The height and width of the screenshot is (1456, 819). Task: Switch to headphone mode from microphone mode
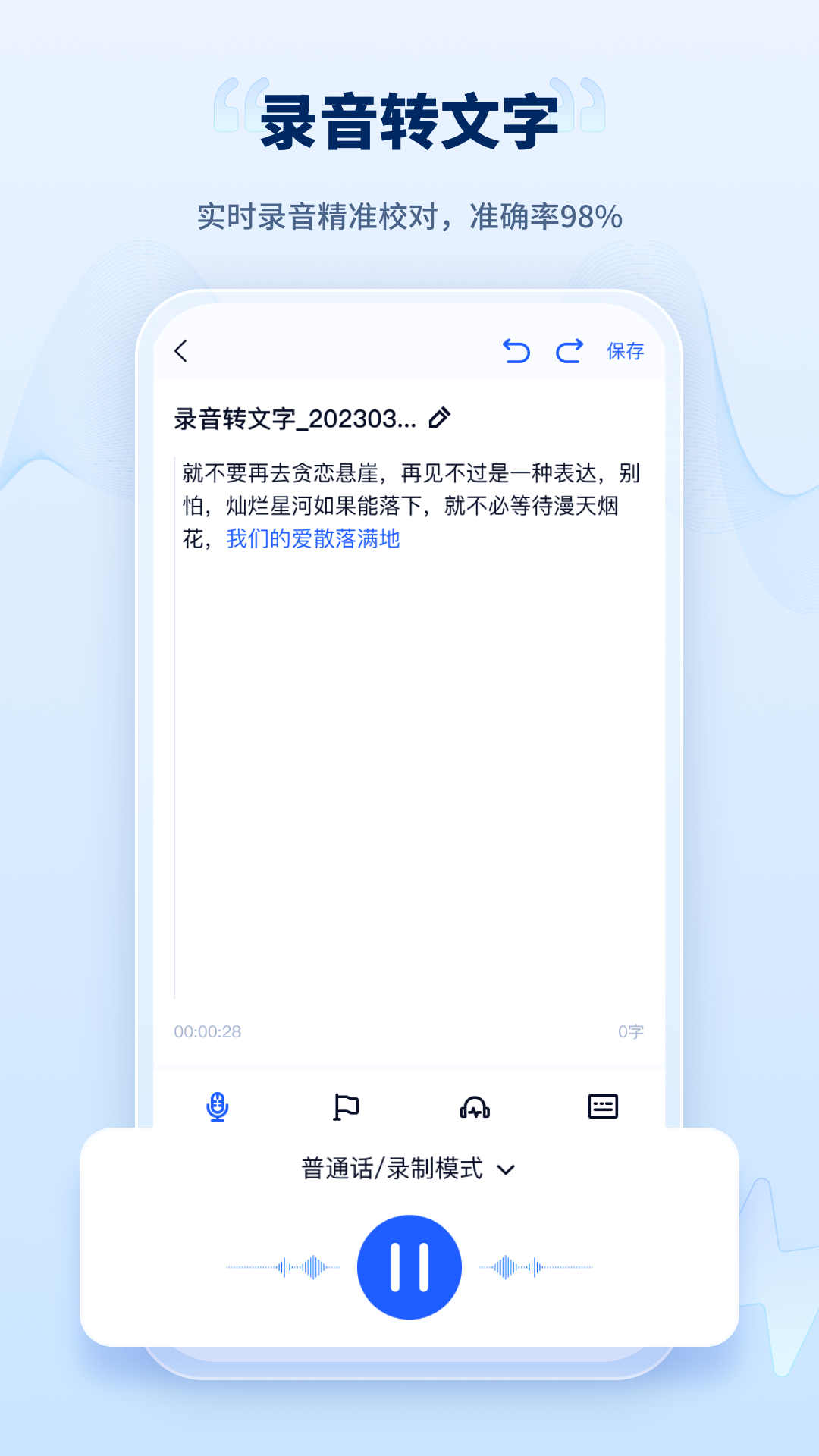pos(473,1108)
